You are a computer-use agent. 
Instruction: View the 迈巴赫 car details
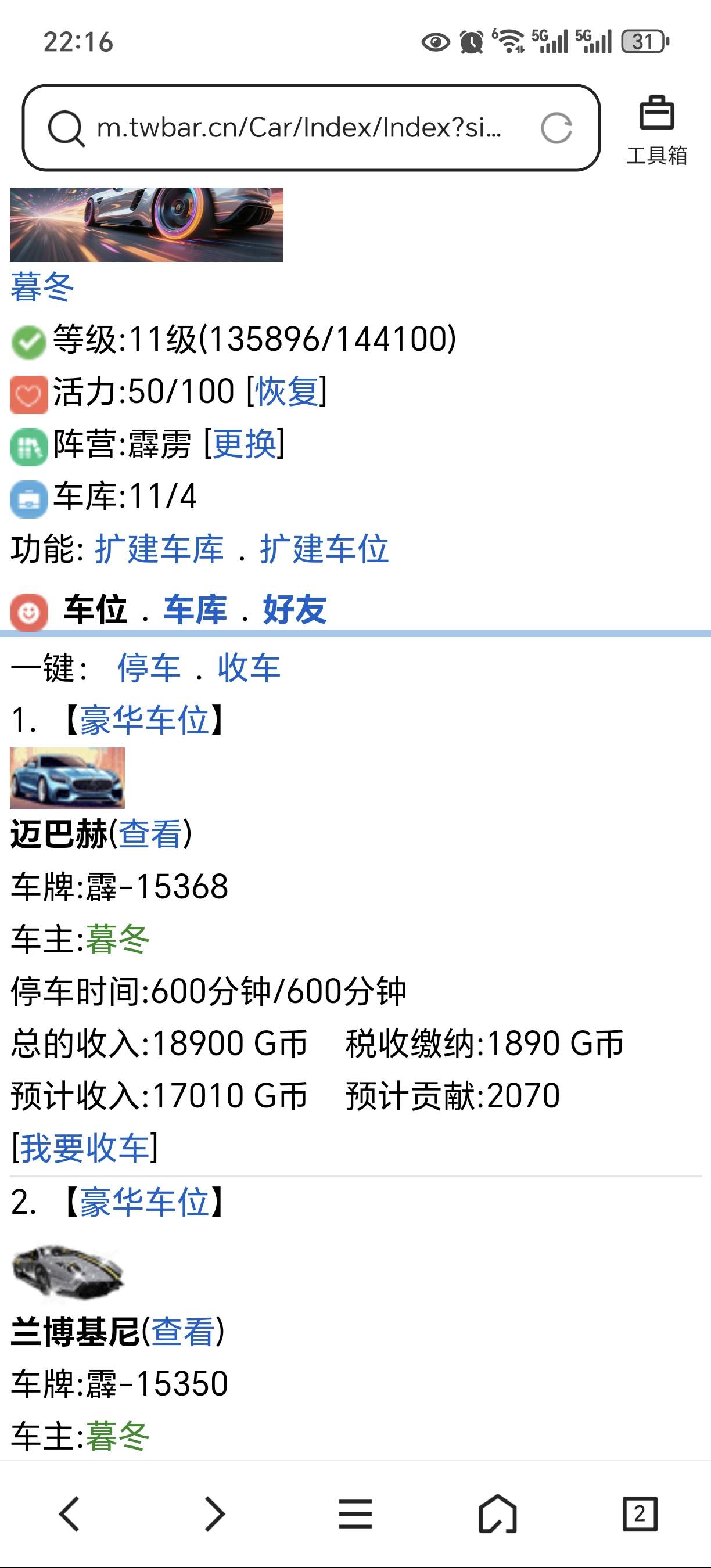point(150,834)
